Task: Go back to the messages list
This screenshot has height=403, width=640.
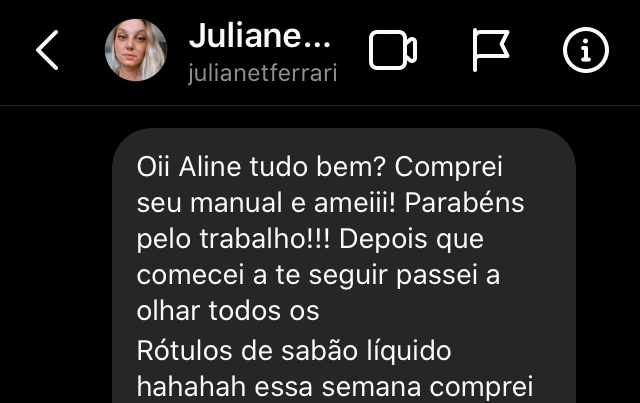Action: pos(47,51)
